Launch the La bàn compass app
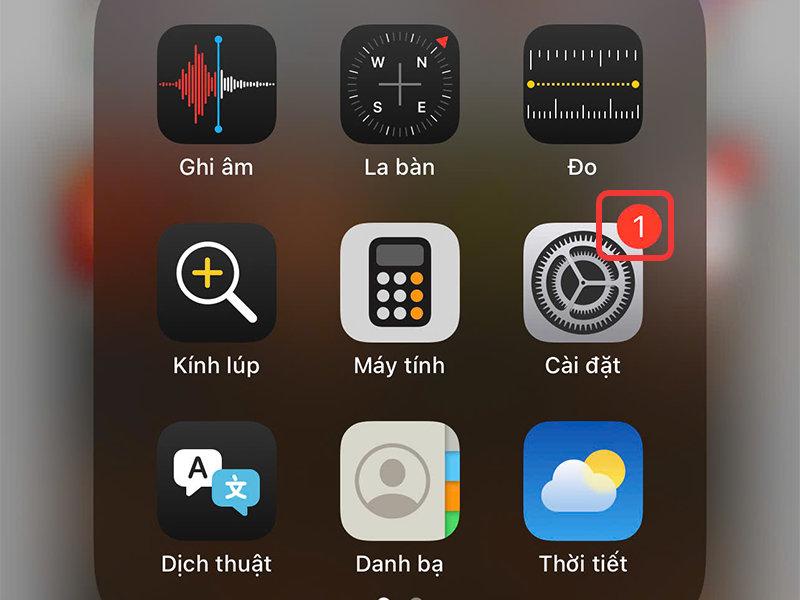The image size is (800, 600). click(400, 84)
